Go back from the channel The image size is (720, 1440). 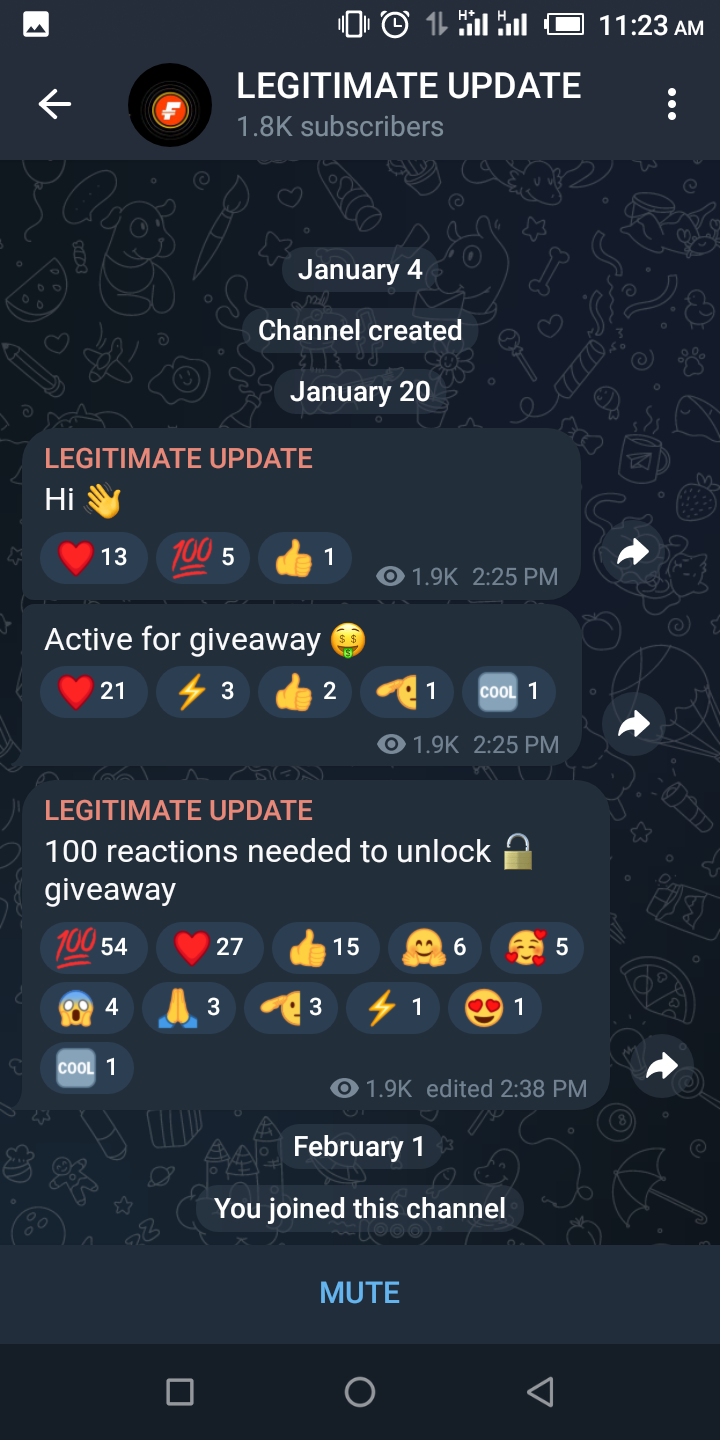[55, 104]
